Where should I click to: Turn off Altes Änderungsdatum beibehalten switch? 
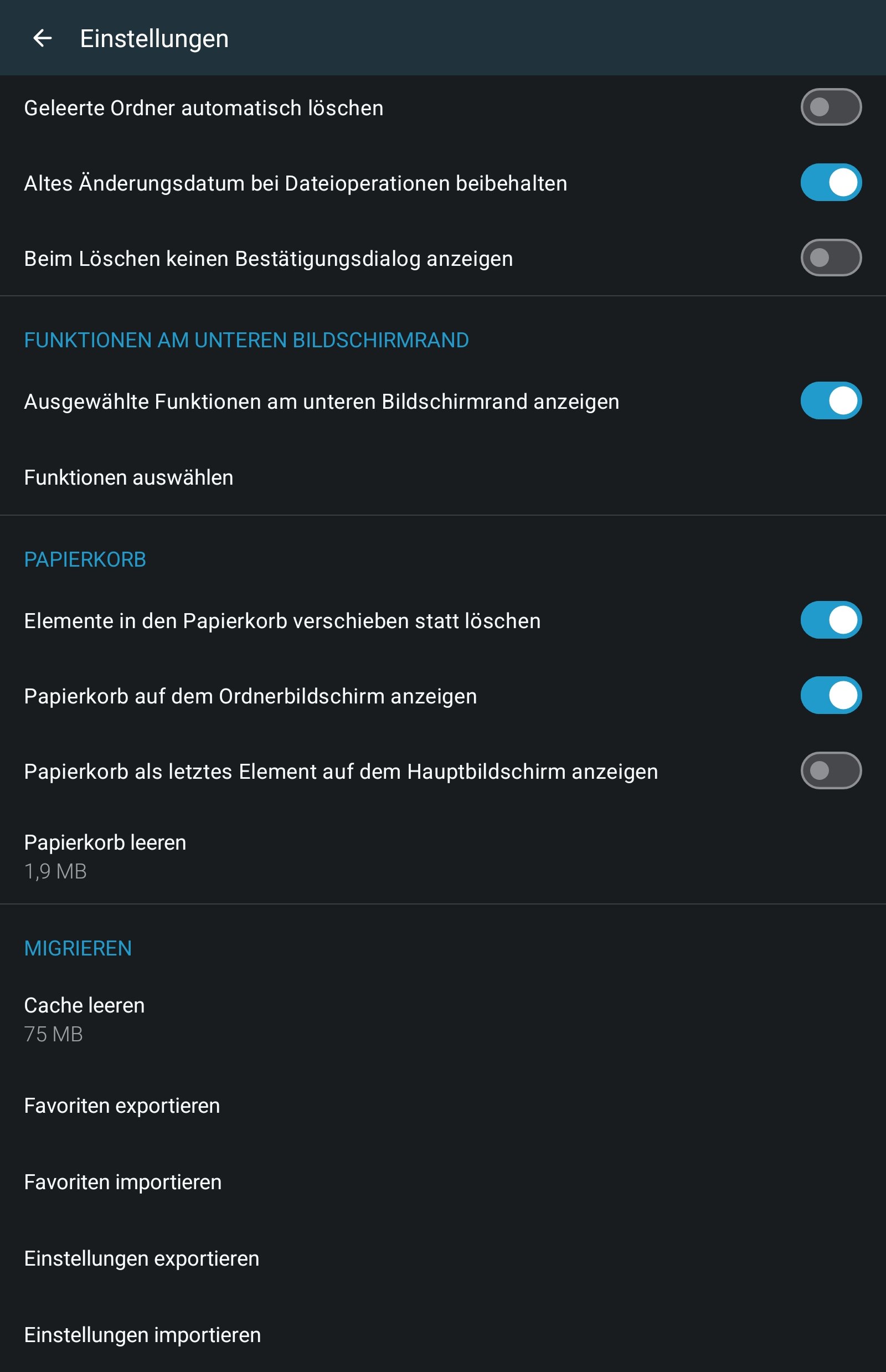(830, 182)
